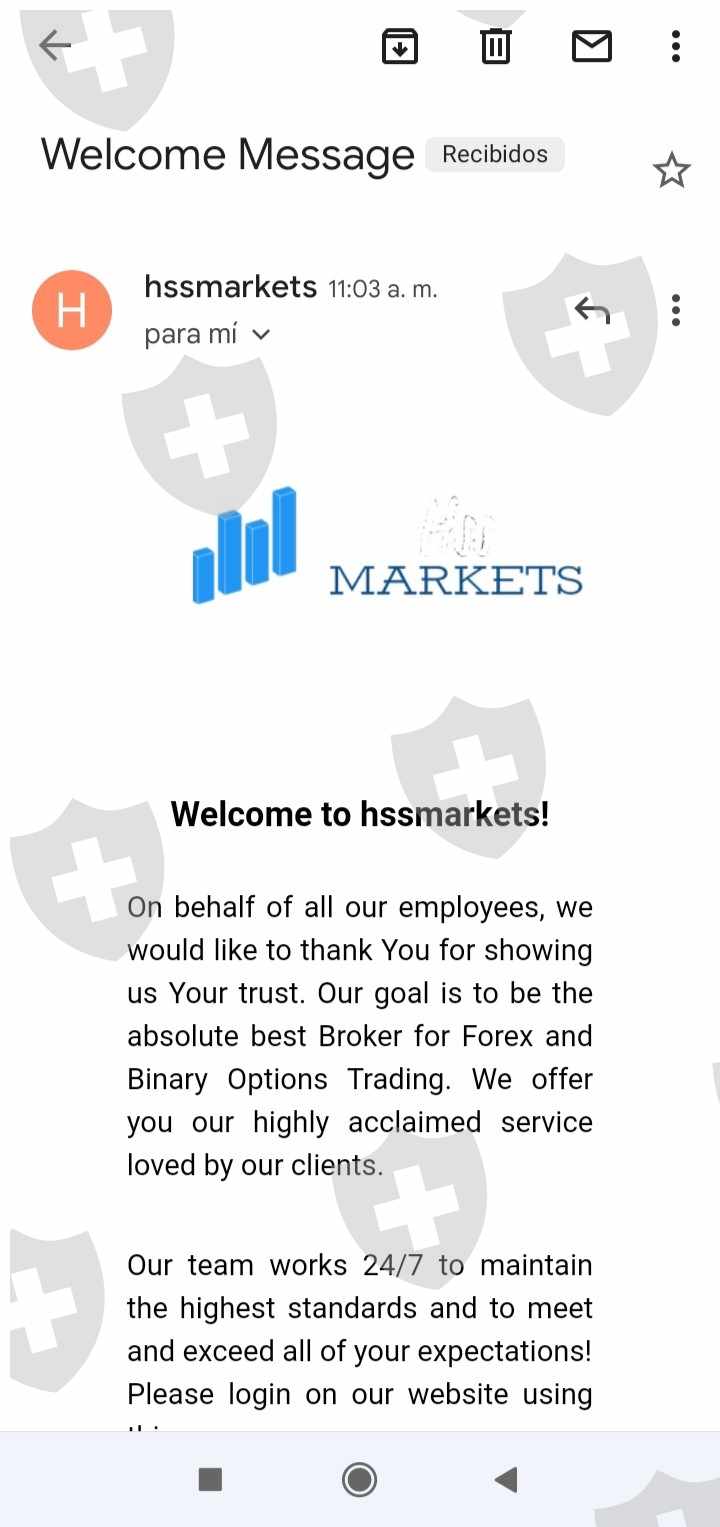Tap the Recibidos label chip

click(x=495, y=154)
